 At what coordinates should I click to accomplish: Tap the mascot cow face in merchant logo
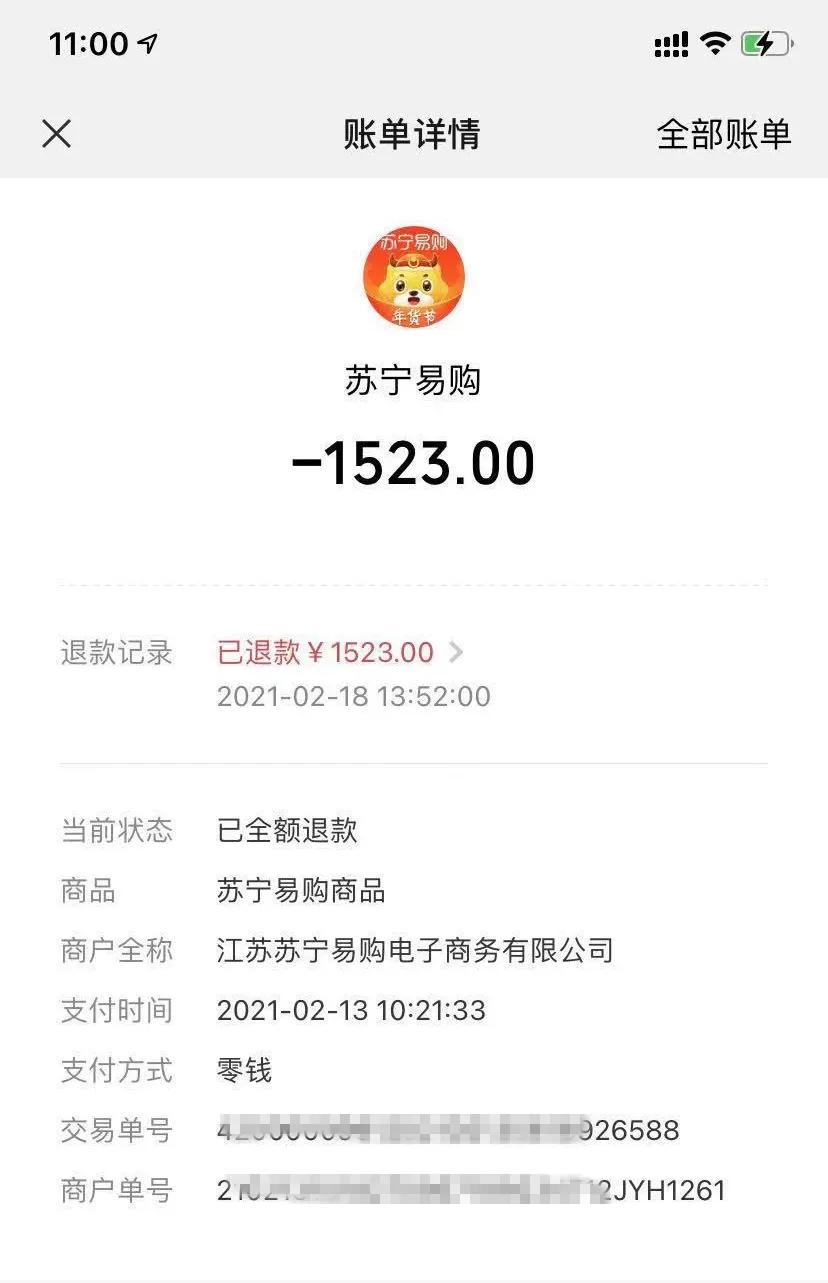(x=414, y=283)
